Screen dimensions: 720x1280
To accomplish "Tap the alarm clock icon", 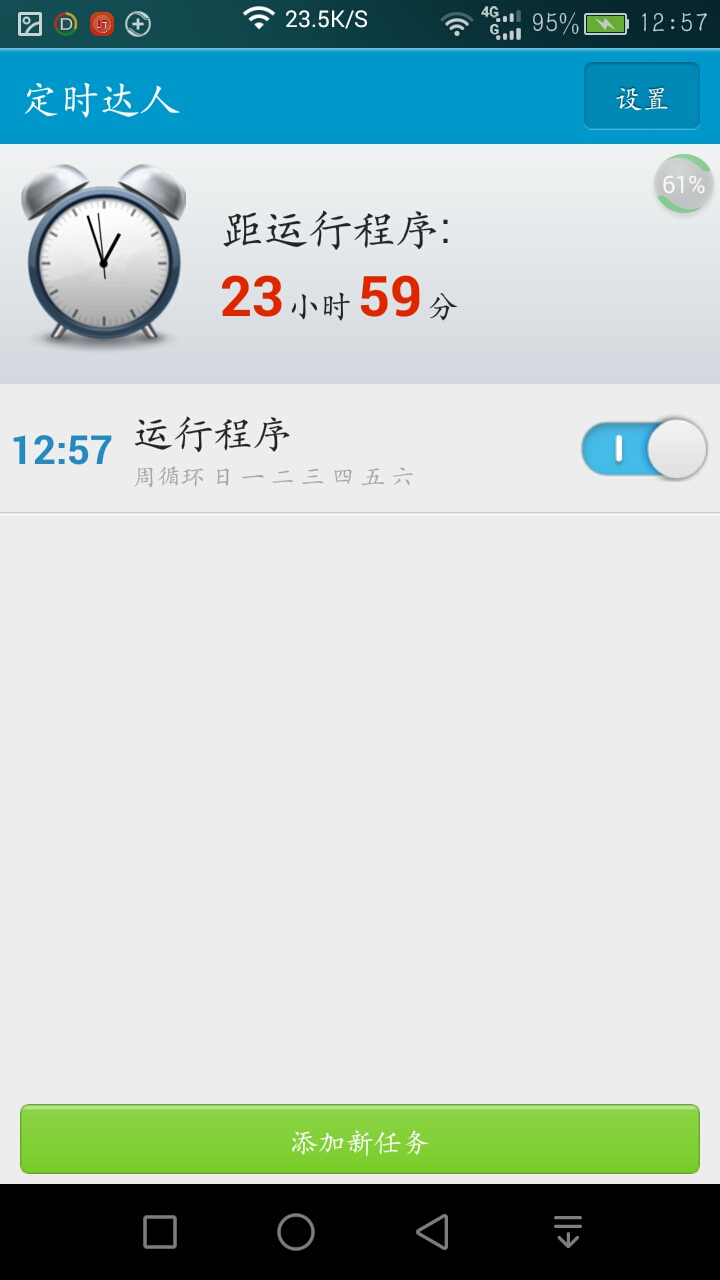I will (x=102, y=255).
